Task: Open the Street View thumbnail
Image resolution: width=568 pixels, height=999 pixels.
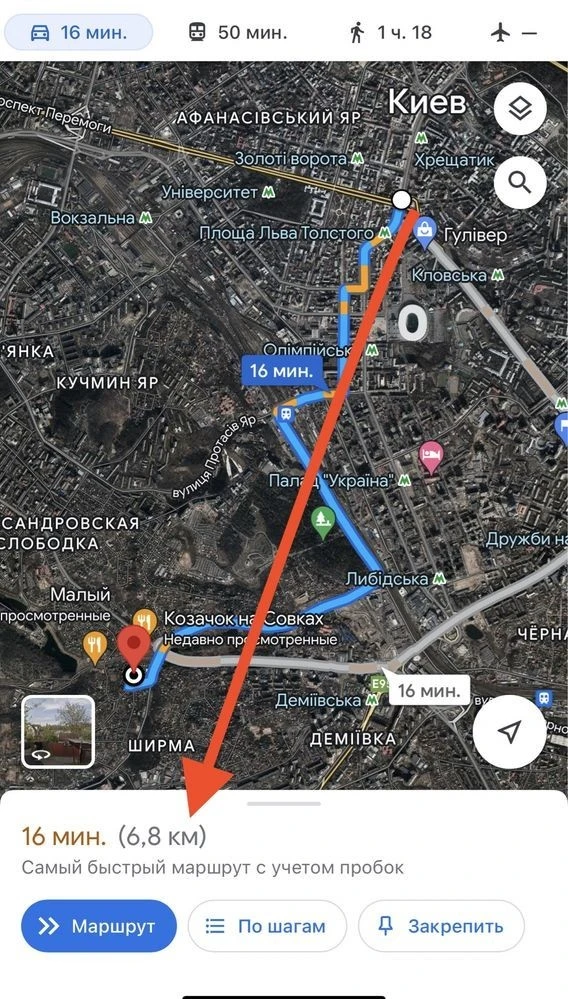Action: pos(59,731)
